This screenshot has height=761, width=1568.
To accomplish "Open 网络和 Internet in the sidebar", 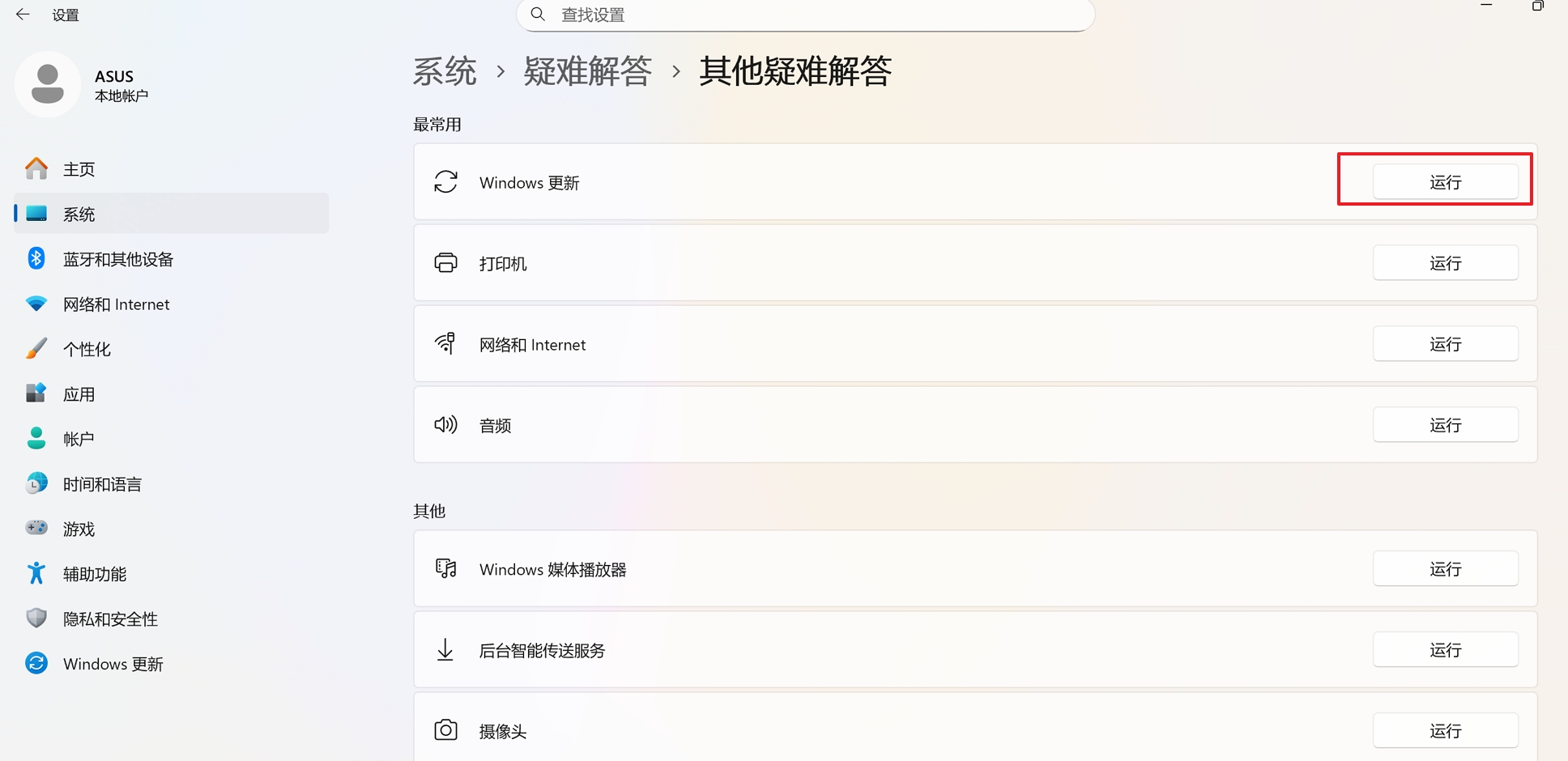I will click(x=116, y=304).
